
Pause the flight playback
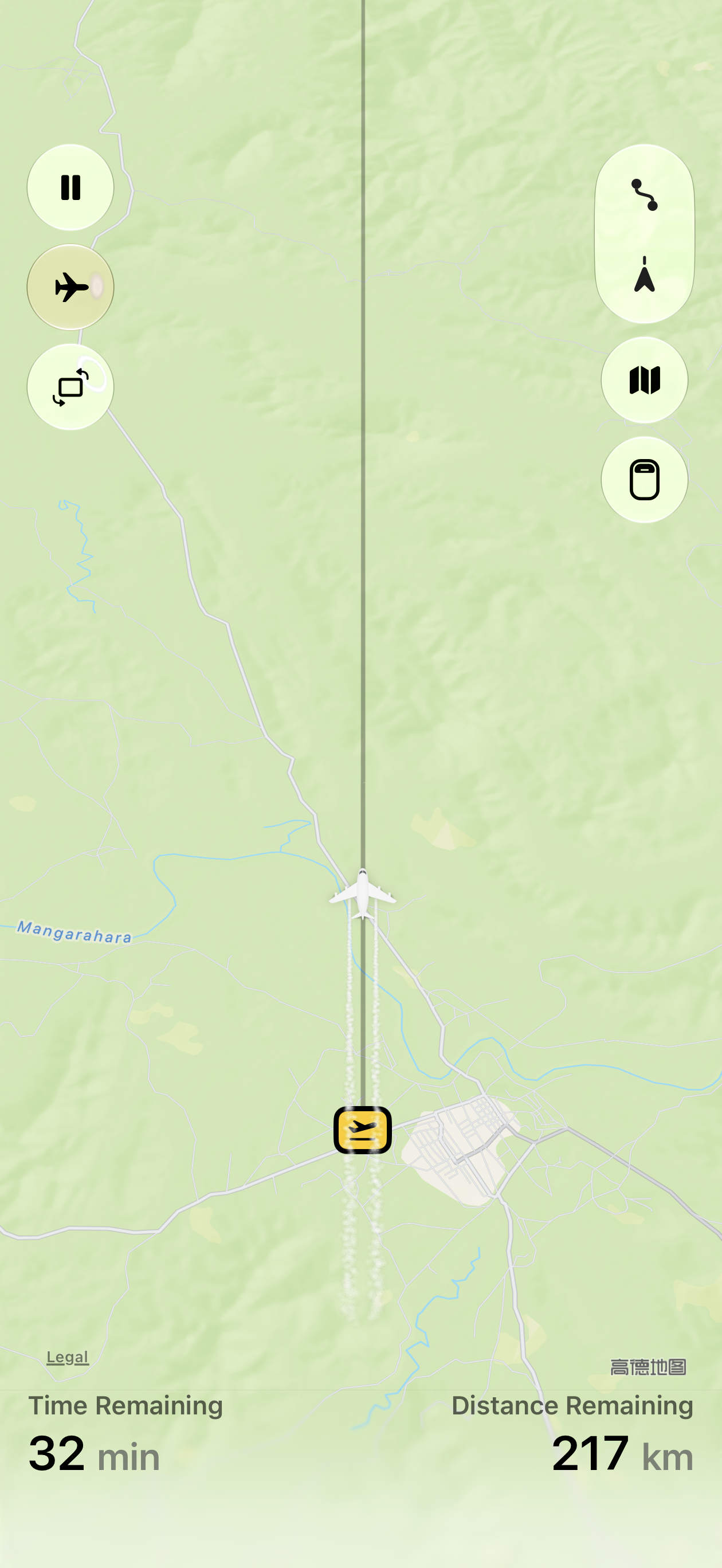tap(70, 187)
